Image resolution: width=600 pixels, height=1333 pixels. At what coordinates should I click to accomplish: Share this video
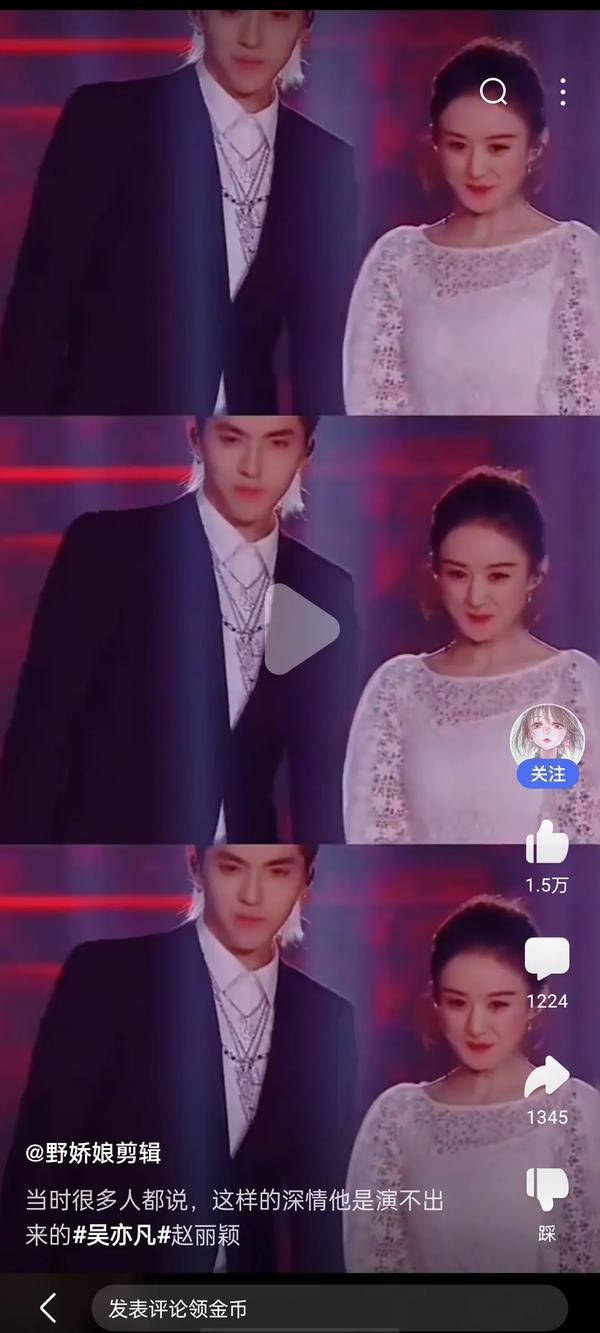pos(547,1076)
